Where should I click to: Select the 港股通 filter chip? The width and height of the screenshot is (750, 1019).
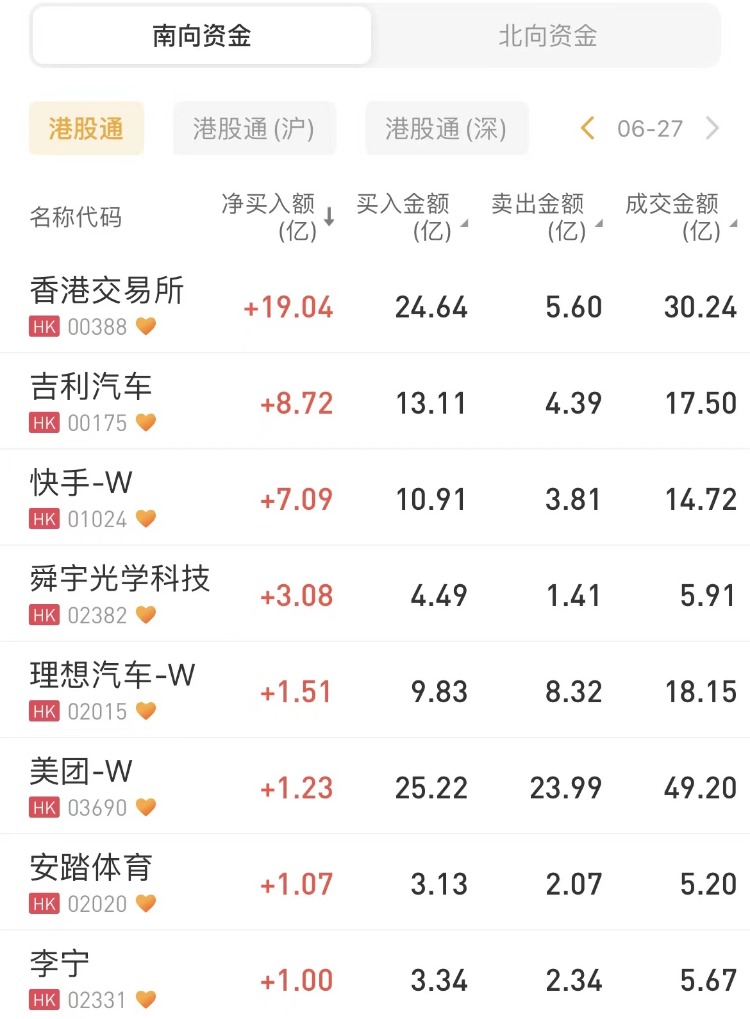(86, 129)
